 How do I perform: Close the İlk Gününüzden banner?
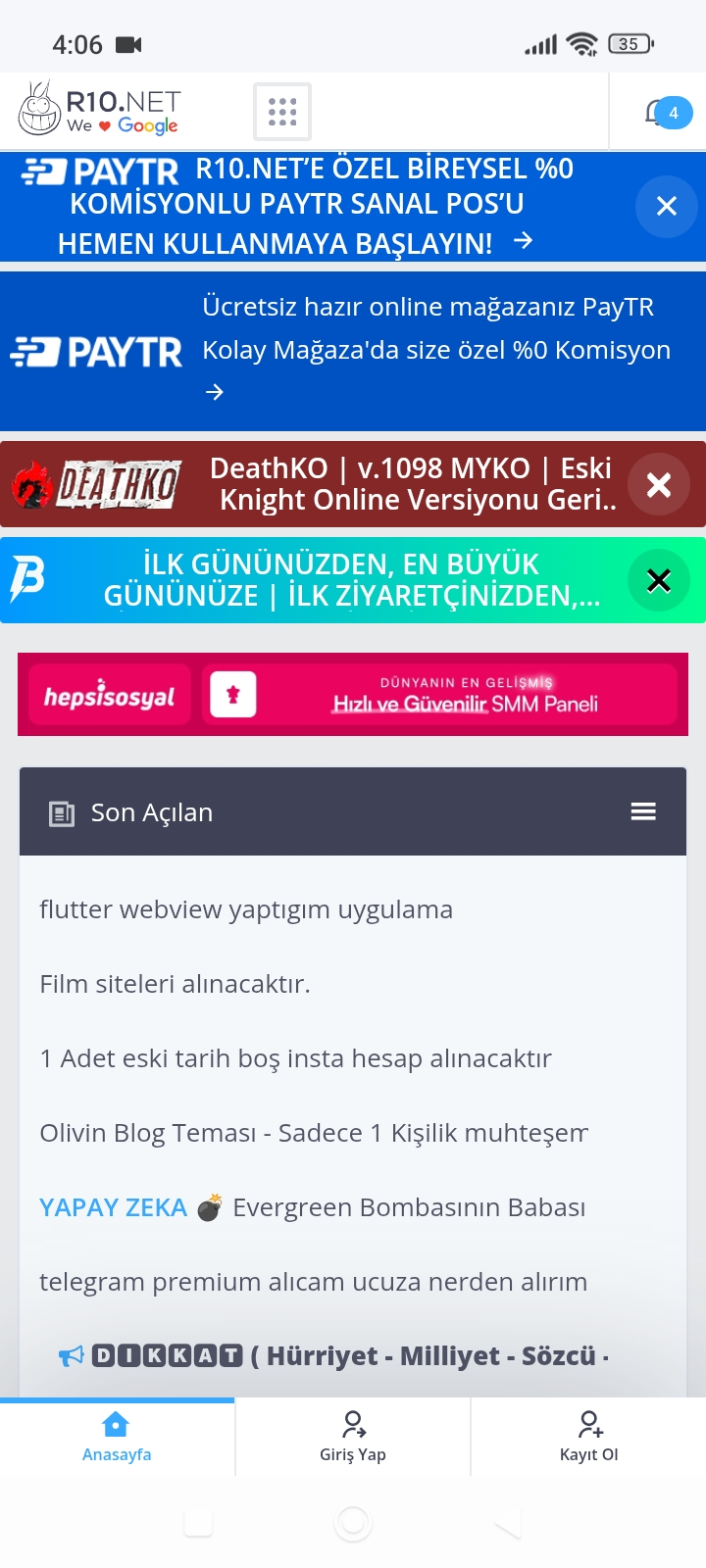[x=659, y=580]
